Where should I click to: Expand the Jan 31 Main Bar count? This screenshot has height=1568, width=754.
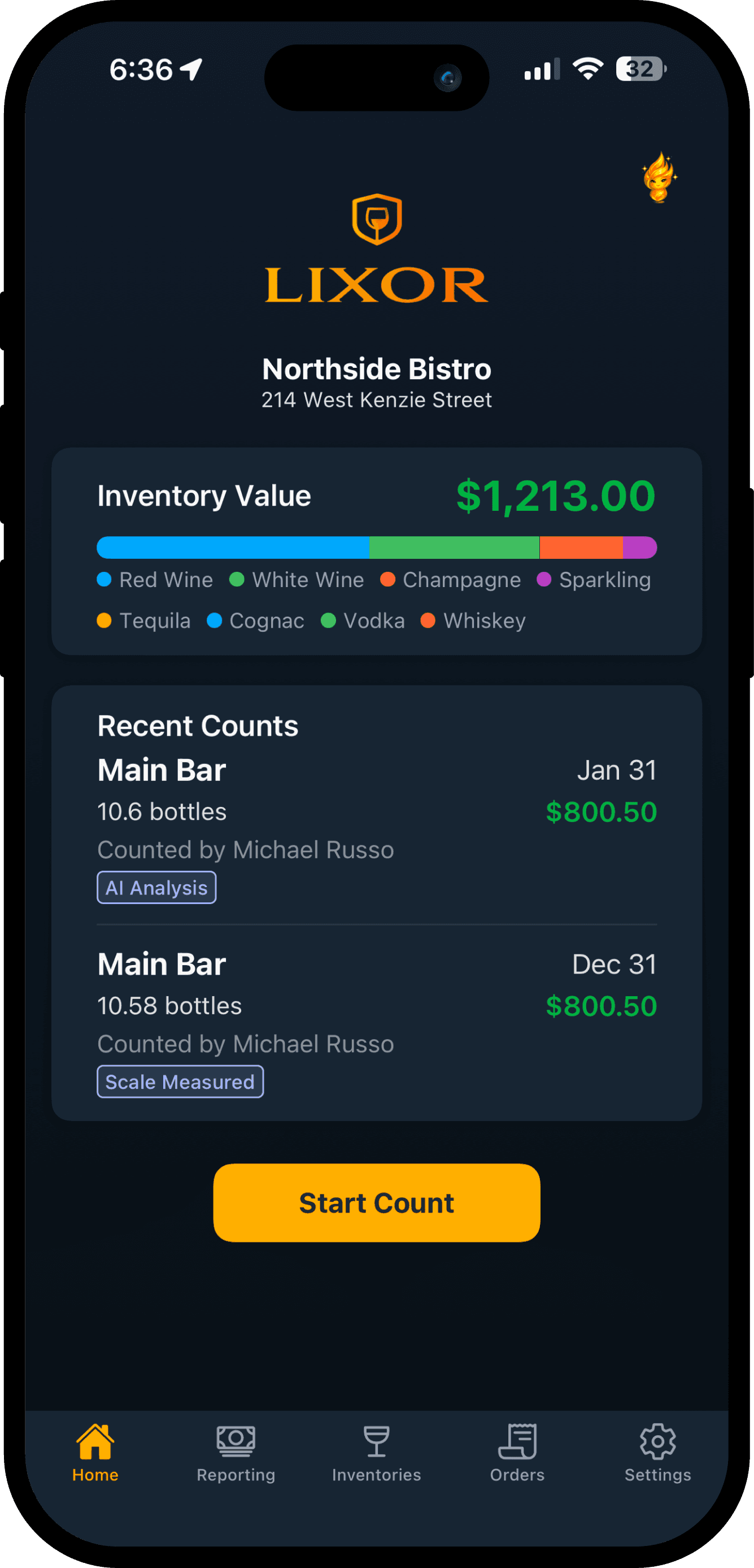click(377, 810)
